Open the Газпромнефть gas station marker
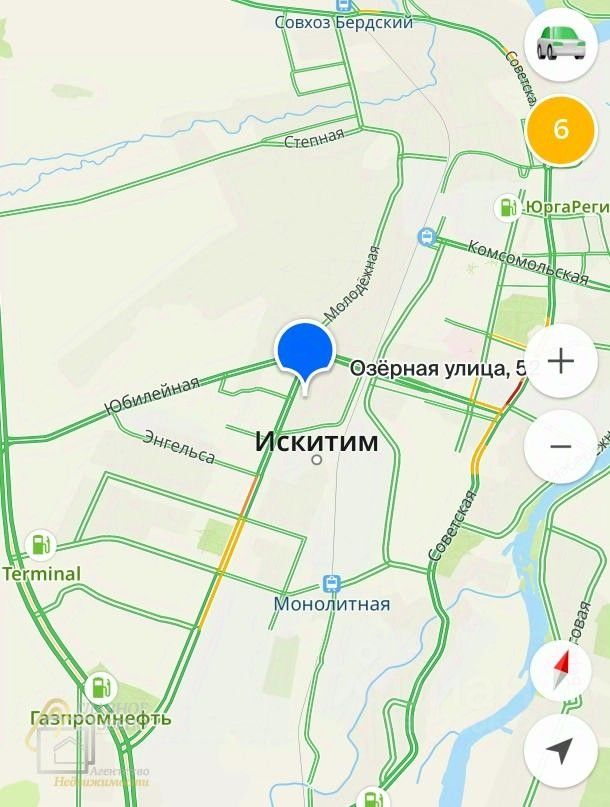The width and height of the screenshot is (610, 807). 99,687
